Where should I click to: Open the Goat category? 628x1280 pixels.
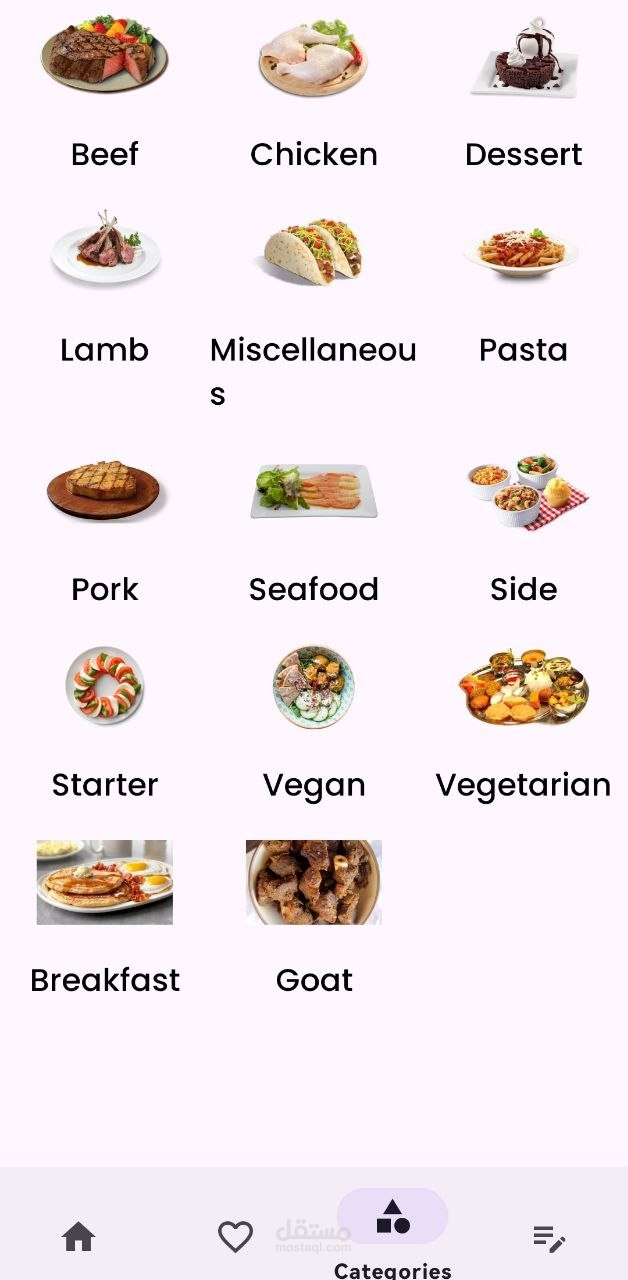point(313,882)
